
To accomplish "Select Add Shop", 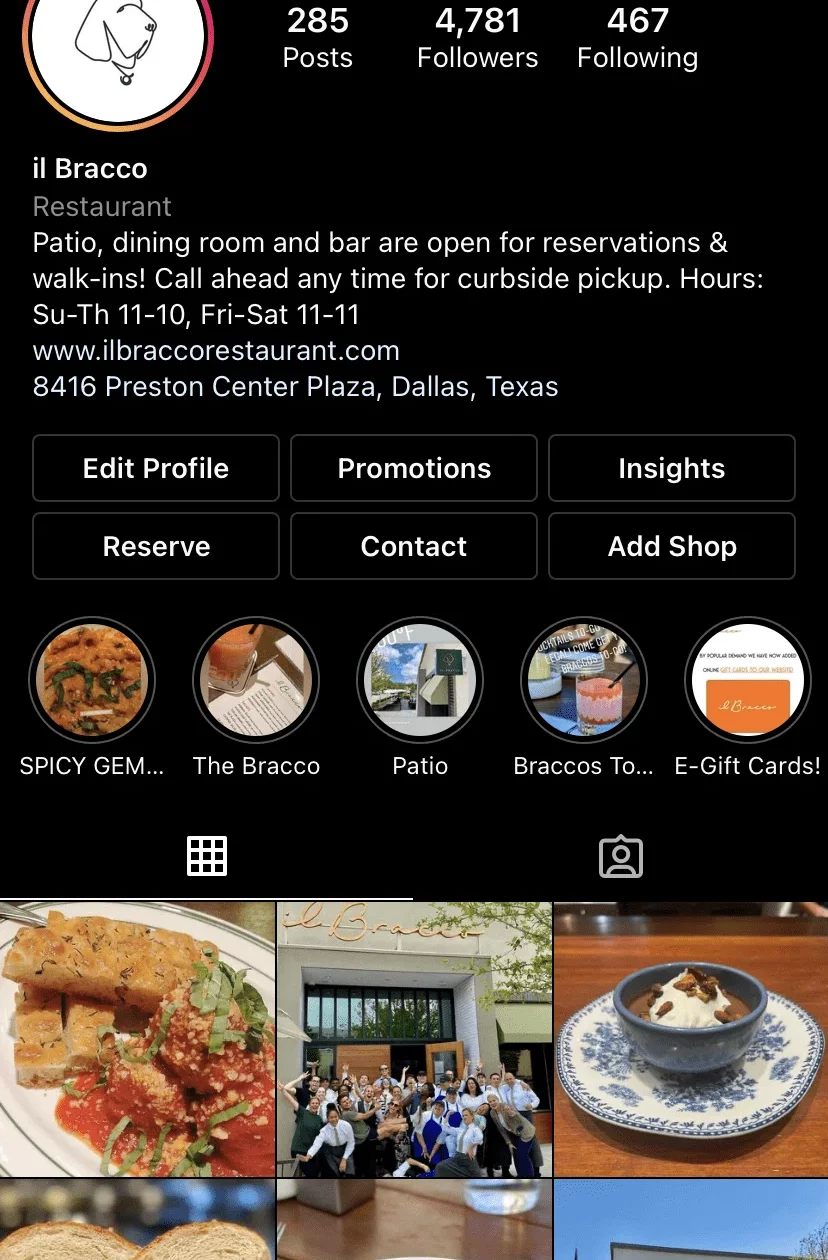I will pos(672,546).
